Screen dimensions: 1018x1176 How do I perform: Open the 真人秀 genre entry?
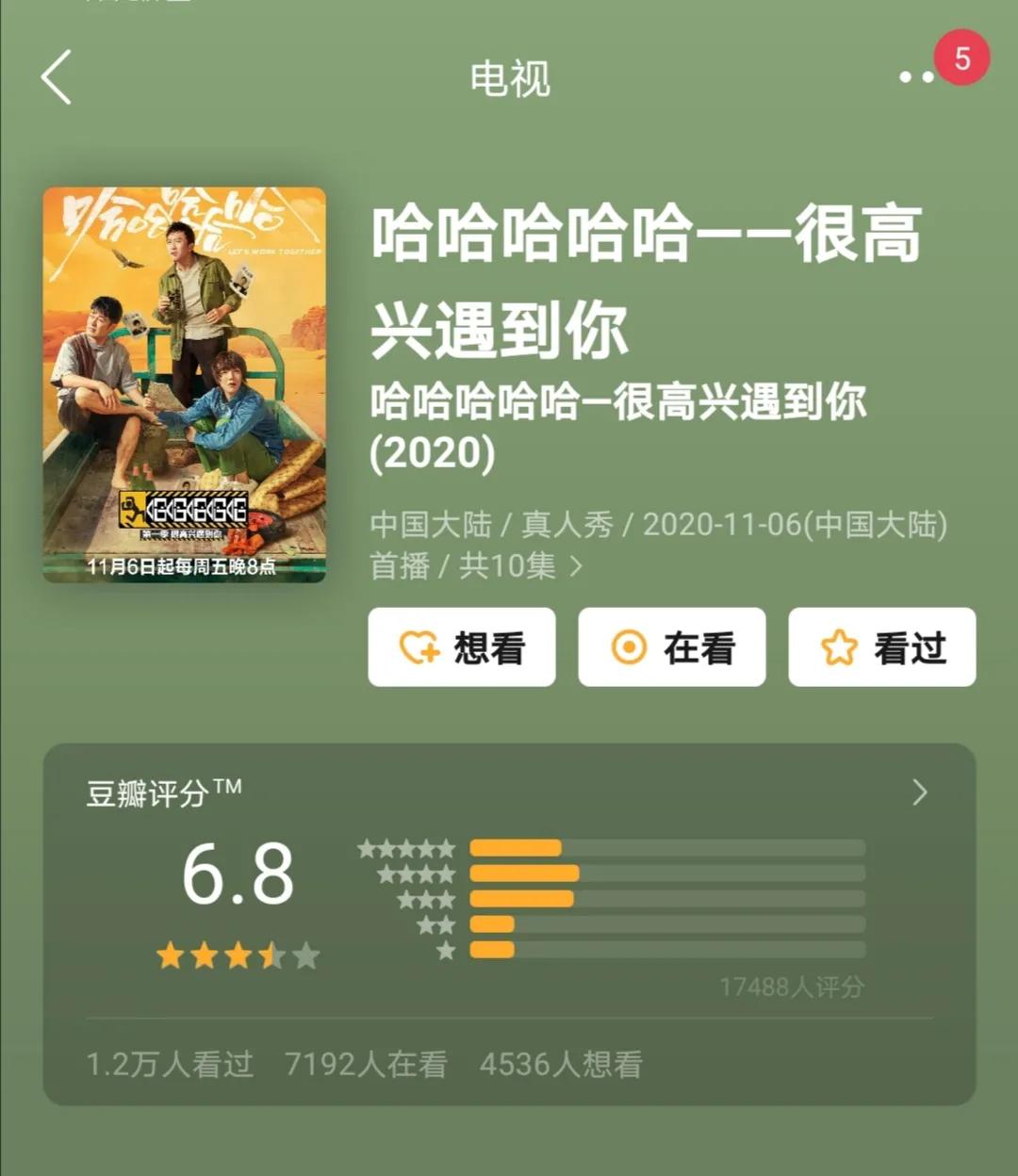pyautogui.click(x=567, y=526)
